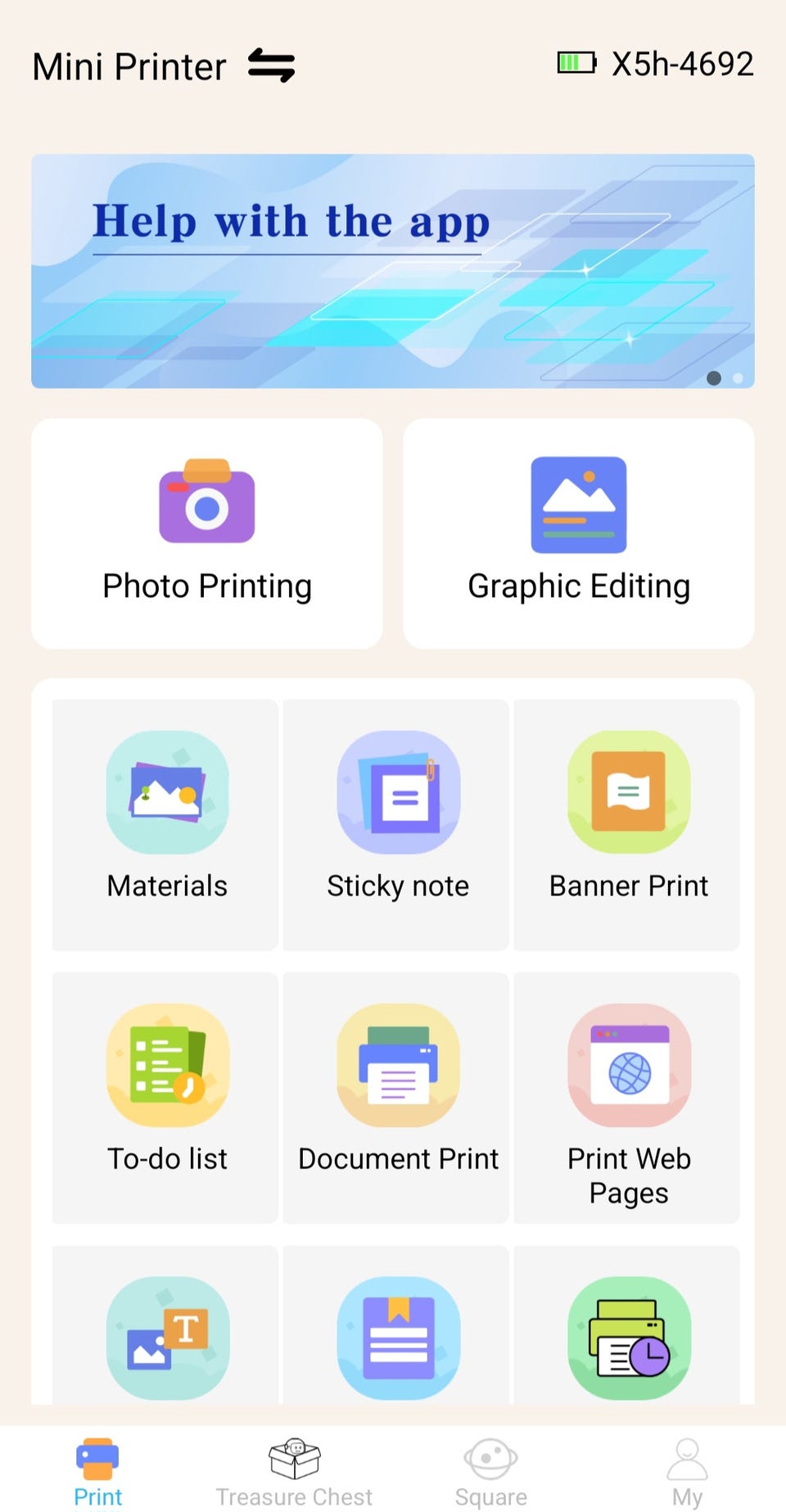Launch Banner Print

click(x=628, y=824)
